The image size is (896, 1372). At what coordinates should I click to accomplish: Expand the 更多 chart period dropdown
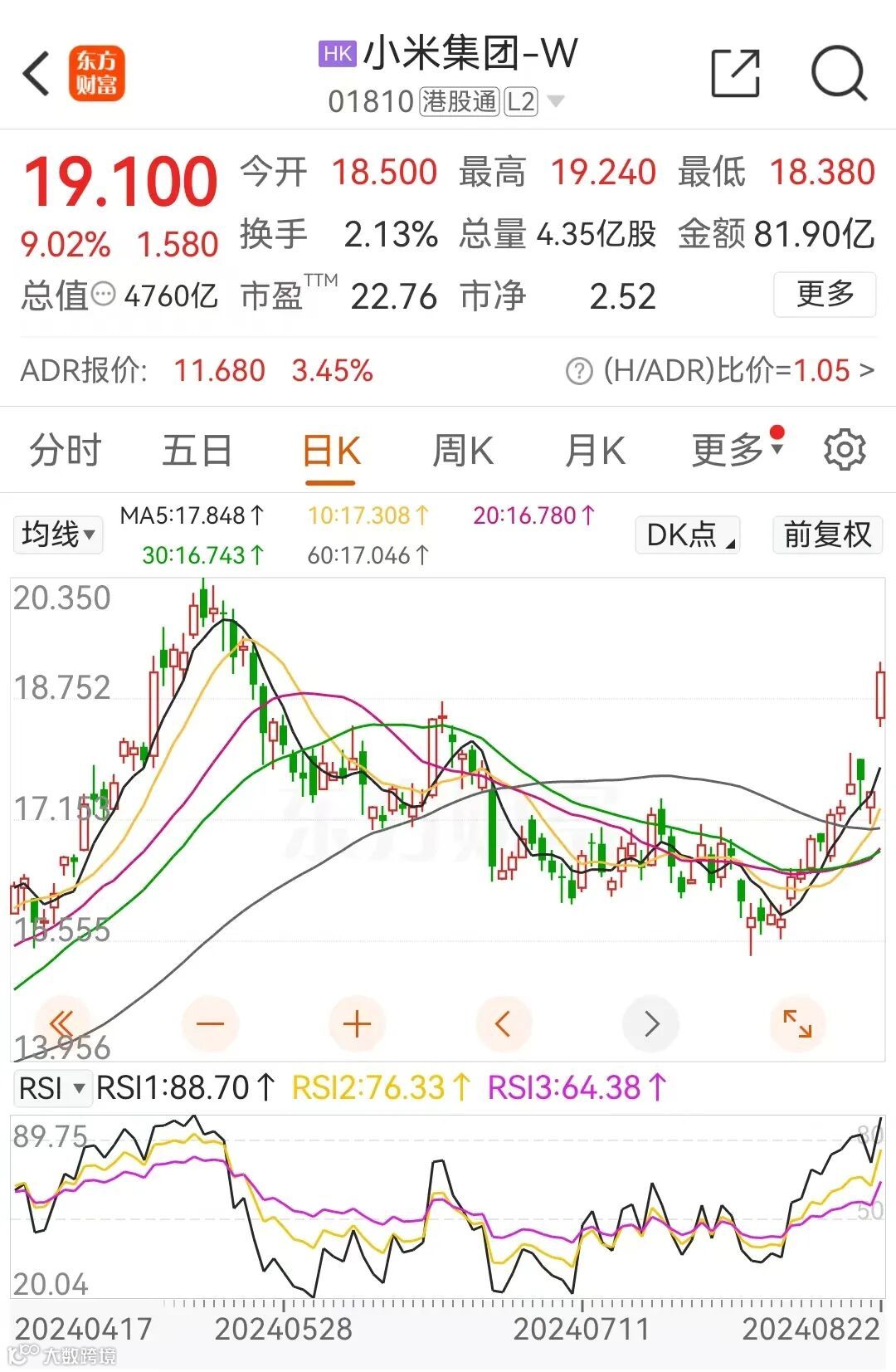click(x=737, y=450)
